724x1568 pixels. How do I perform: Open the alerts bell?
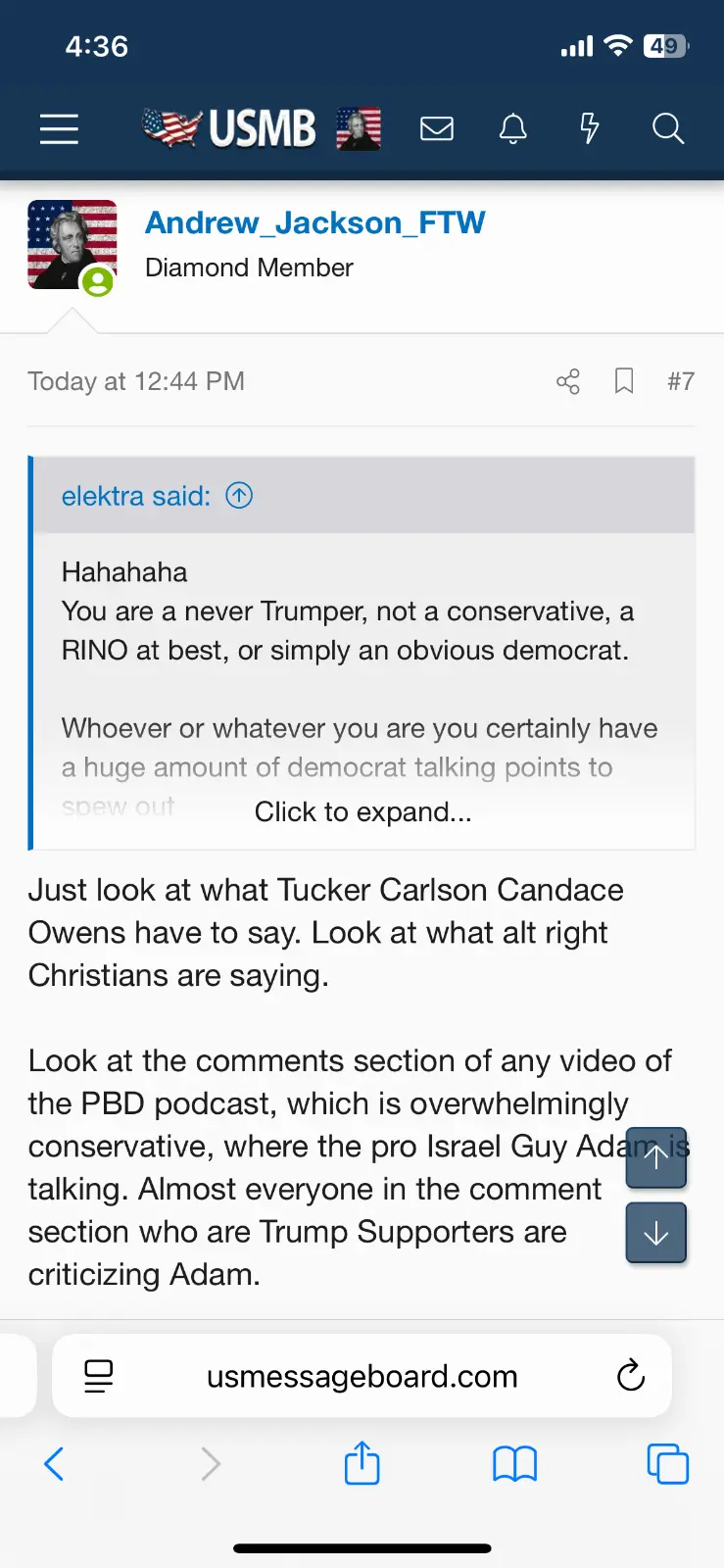pos(513,128)
